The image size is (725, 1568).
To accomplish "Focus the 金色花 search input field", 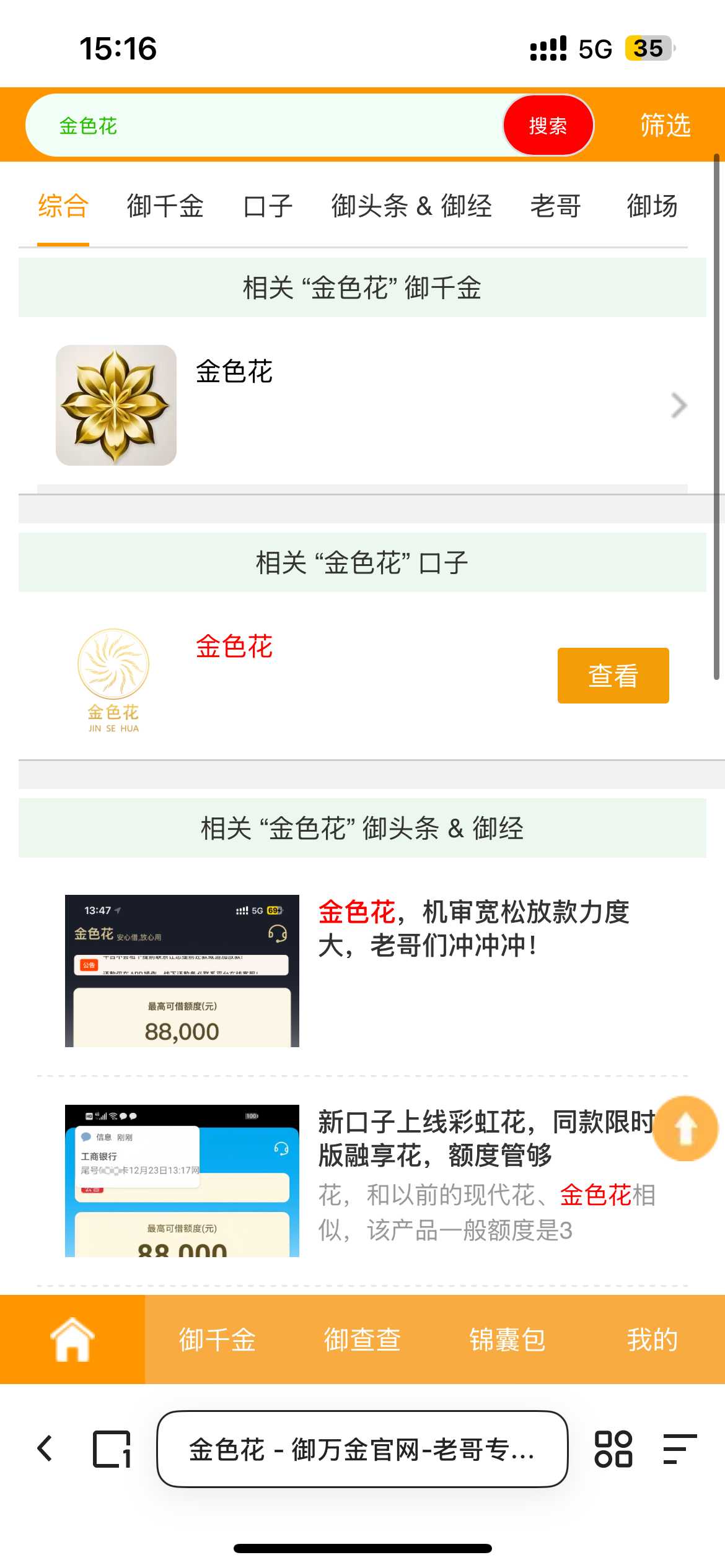I will [260, 126].
